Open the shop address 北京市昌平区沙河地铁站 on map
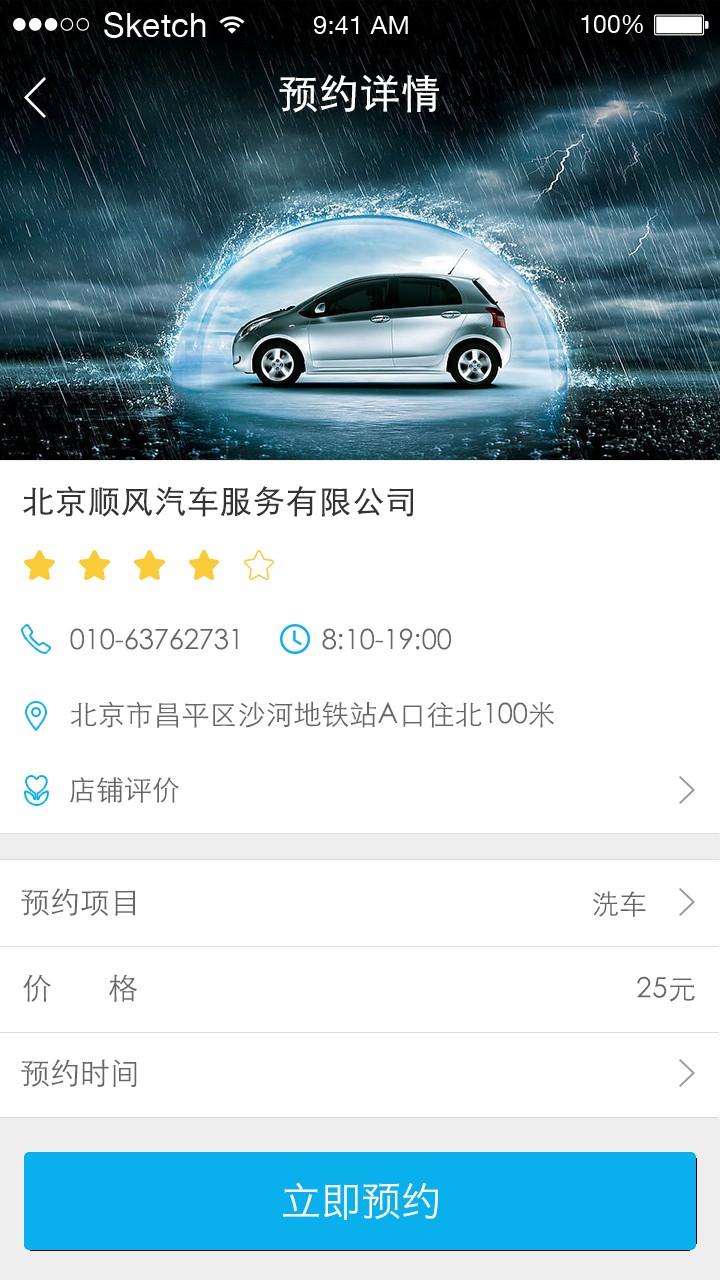This screenshot has width=720, height=1280. 311,715
